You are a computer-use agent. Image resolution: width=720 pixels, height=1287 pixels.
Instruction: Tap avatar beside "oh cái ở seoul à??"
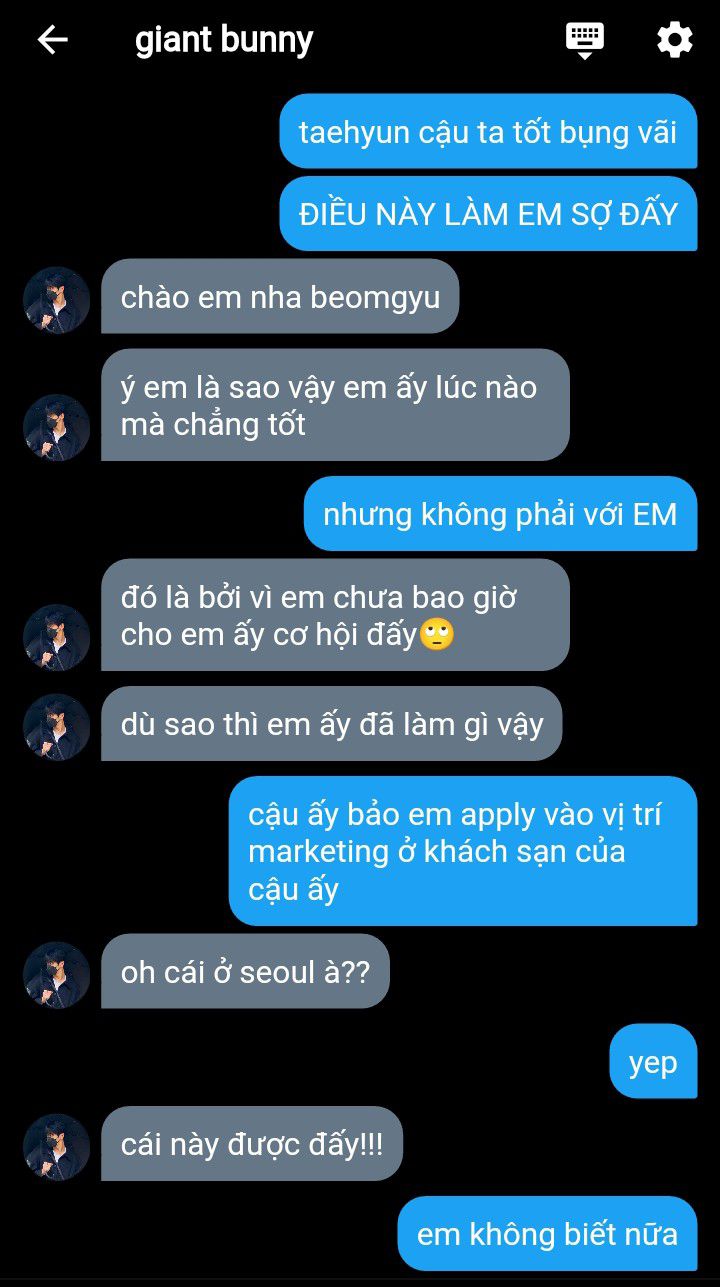57,974
